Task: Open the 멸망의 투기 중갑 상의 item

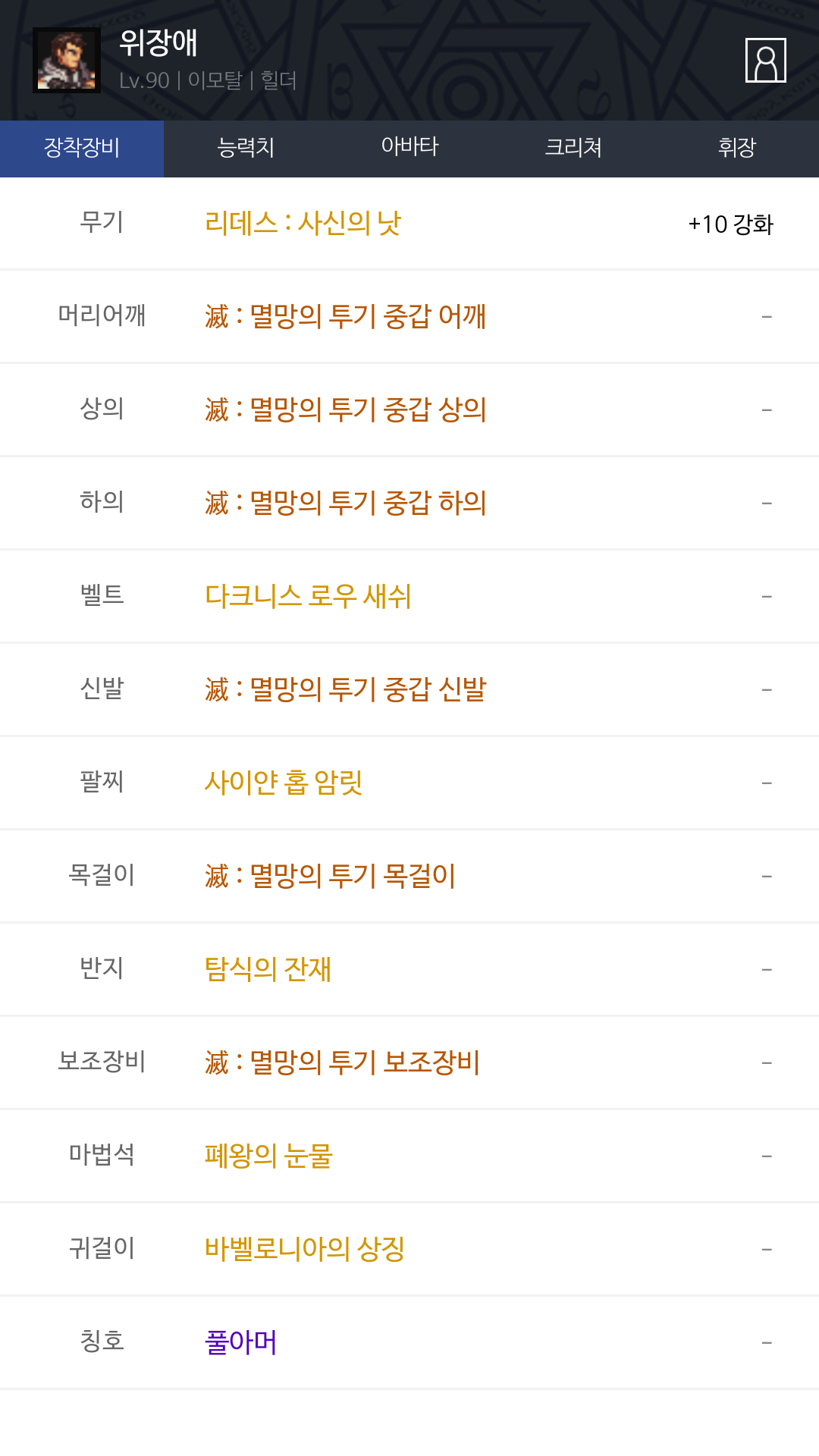Action: 345,409
